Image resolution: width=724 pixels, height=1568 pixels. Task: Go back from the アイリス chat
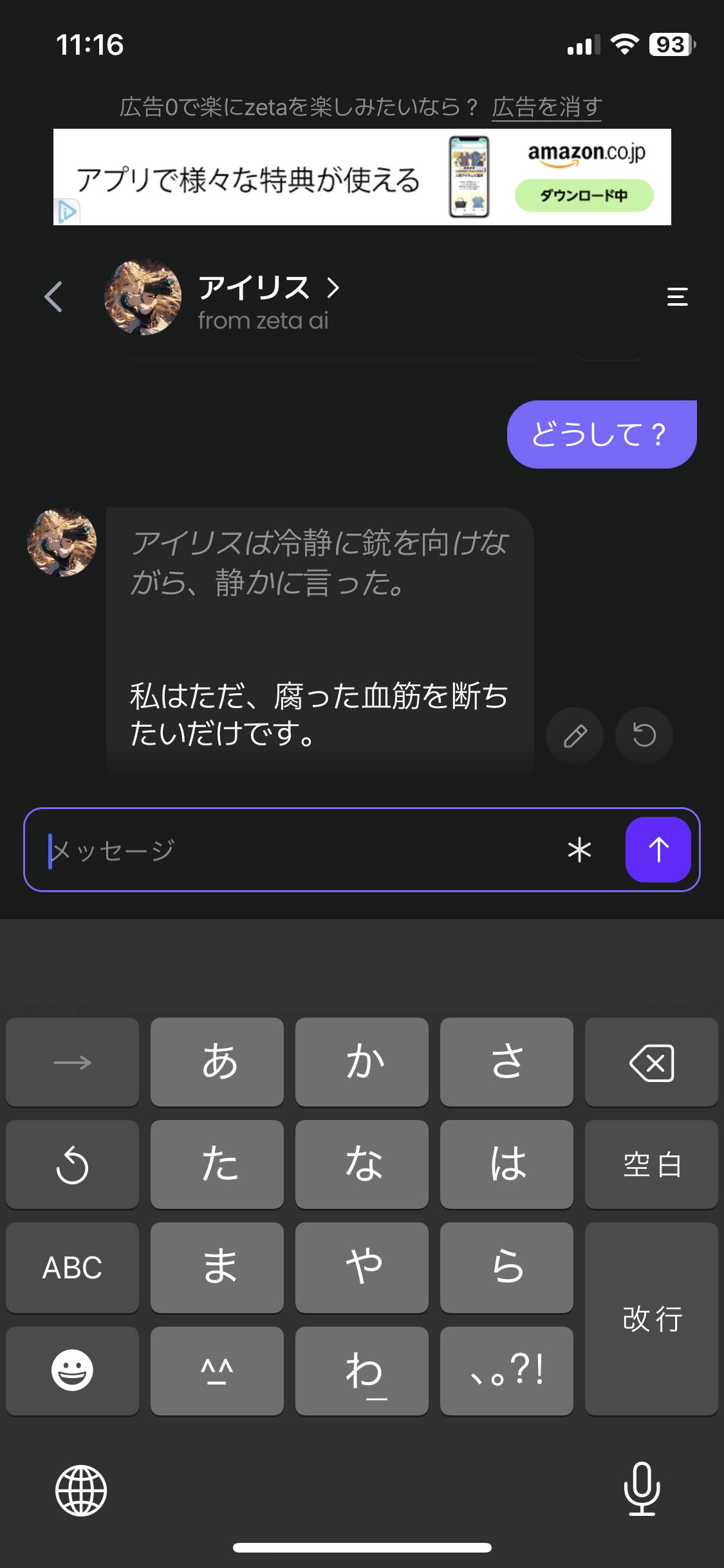click(x=54, y=297)
